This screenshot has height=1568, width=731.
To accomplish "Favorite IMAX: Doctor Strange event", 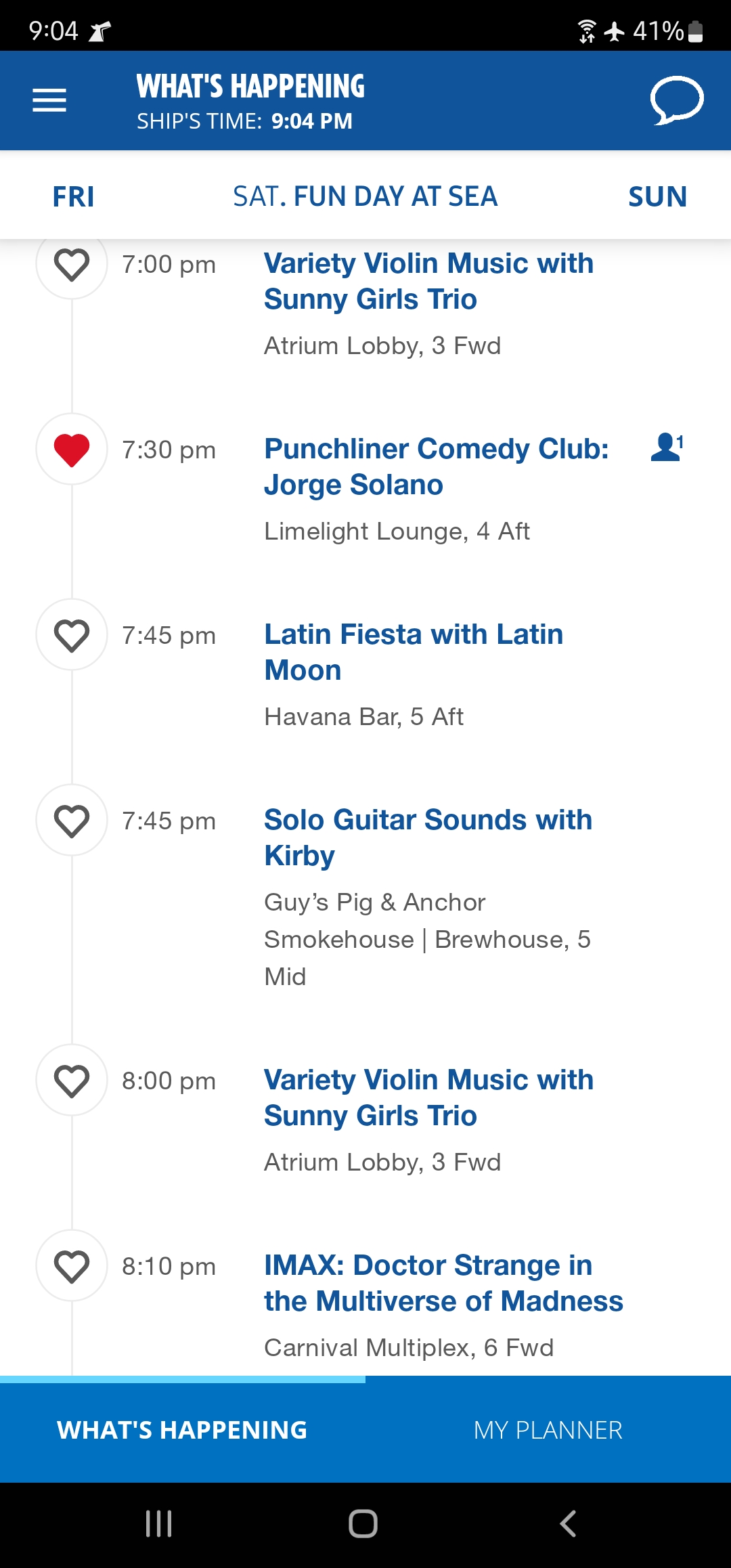I will pyautogui.click(x=72, y=1266).
